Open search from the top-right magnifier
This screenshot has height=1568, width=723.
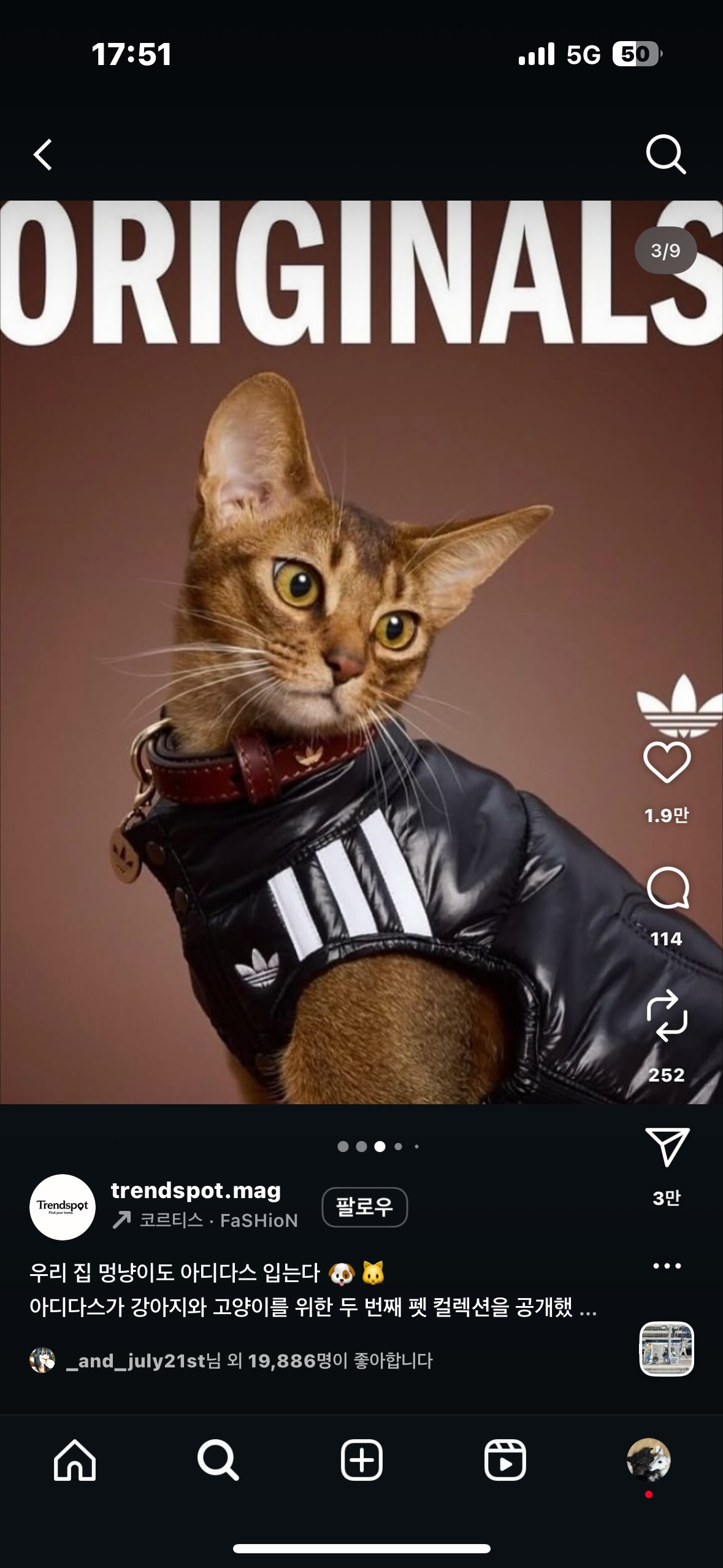tap(665, 154)
